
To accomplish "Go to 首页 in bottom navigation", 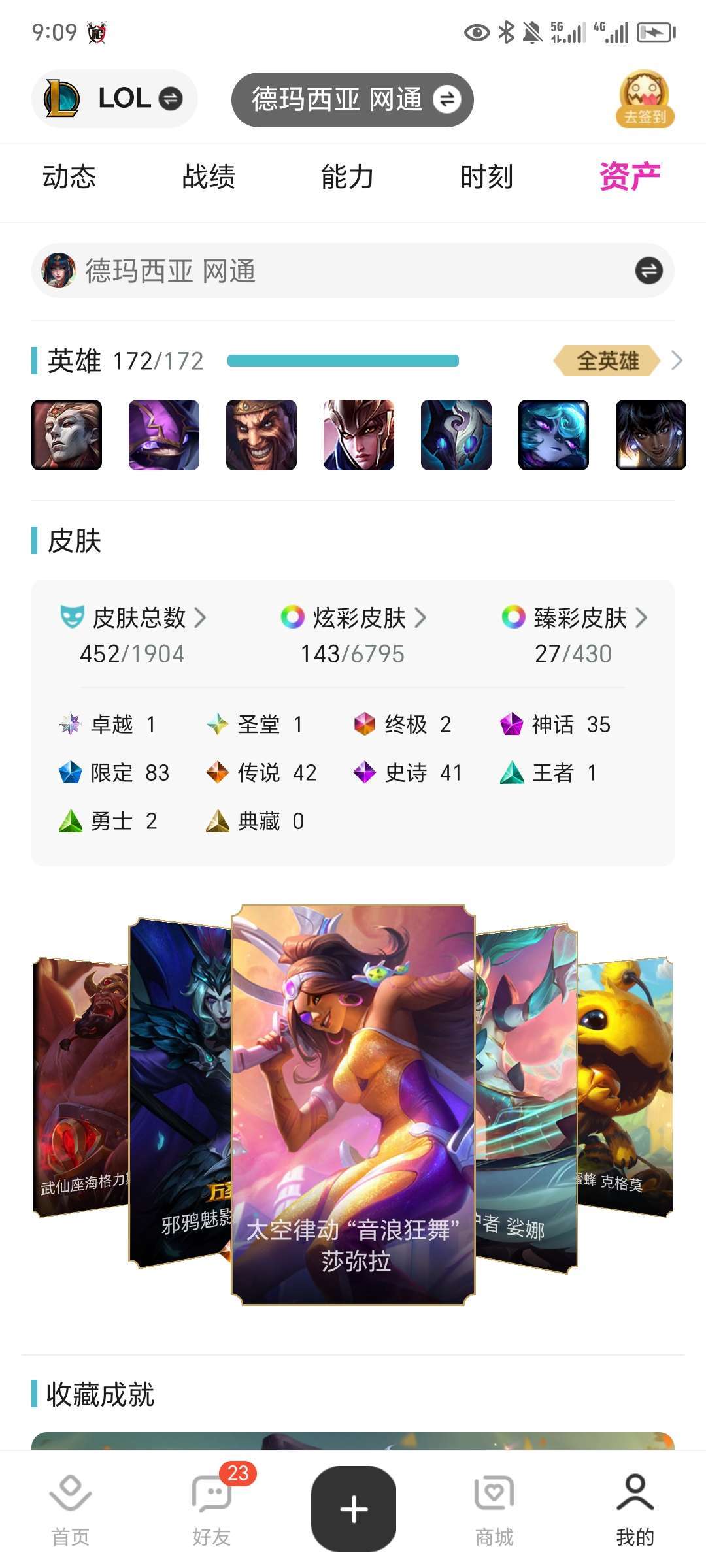I will (71, 1511).
